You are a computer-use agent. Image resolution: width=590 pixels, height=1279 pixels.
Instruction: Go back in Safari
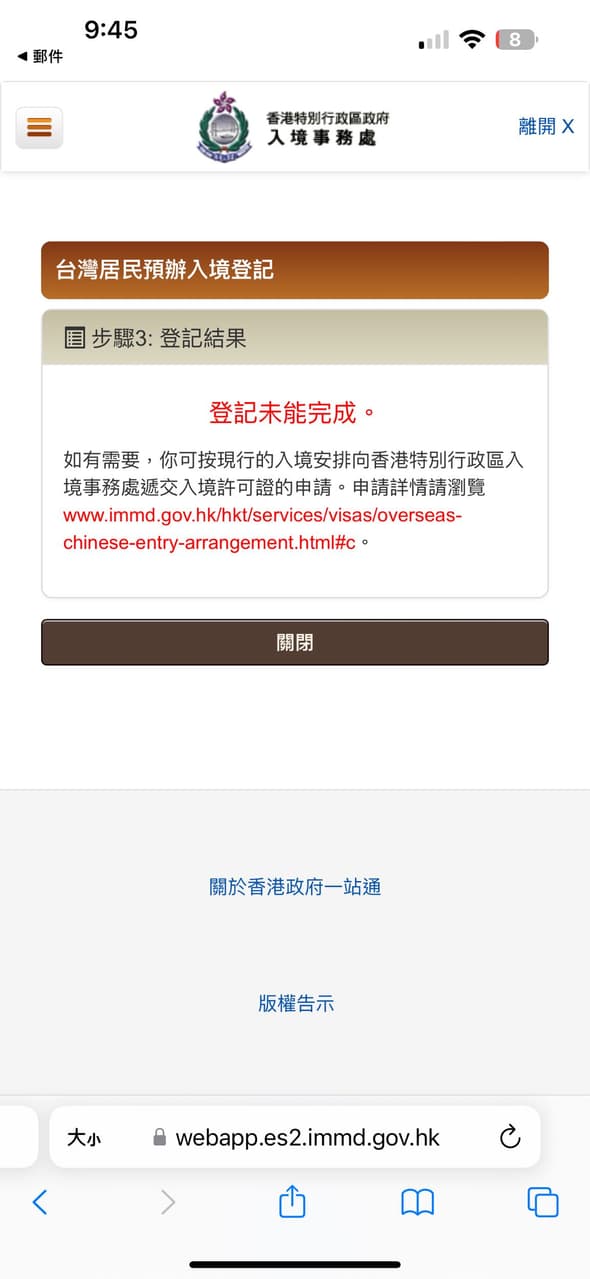pos(40,1202)
